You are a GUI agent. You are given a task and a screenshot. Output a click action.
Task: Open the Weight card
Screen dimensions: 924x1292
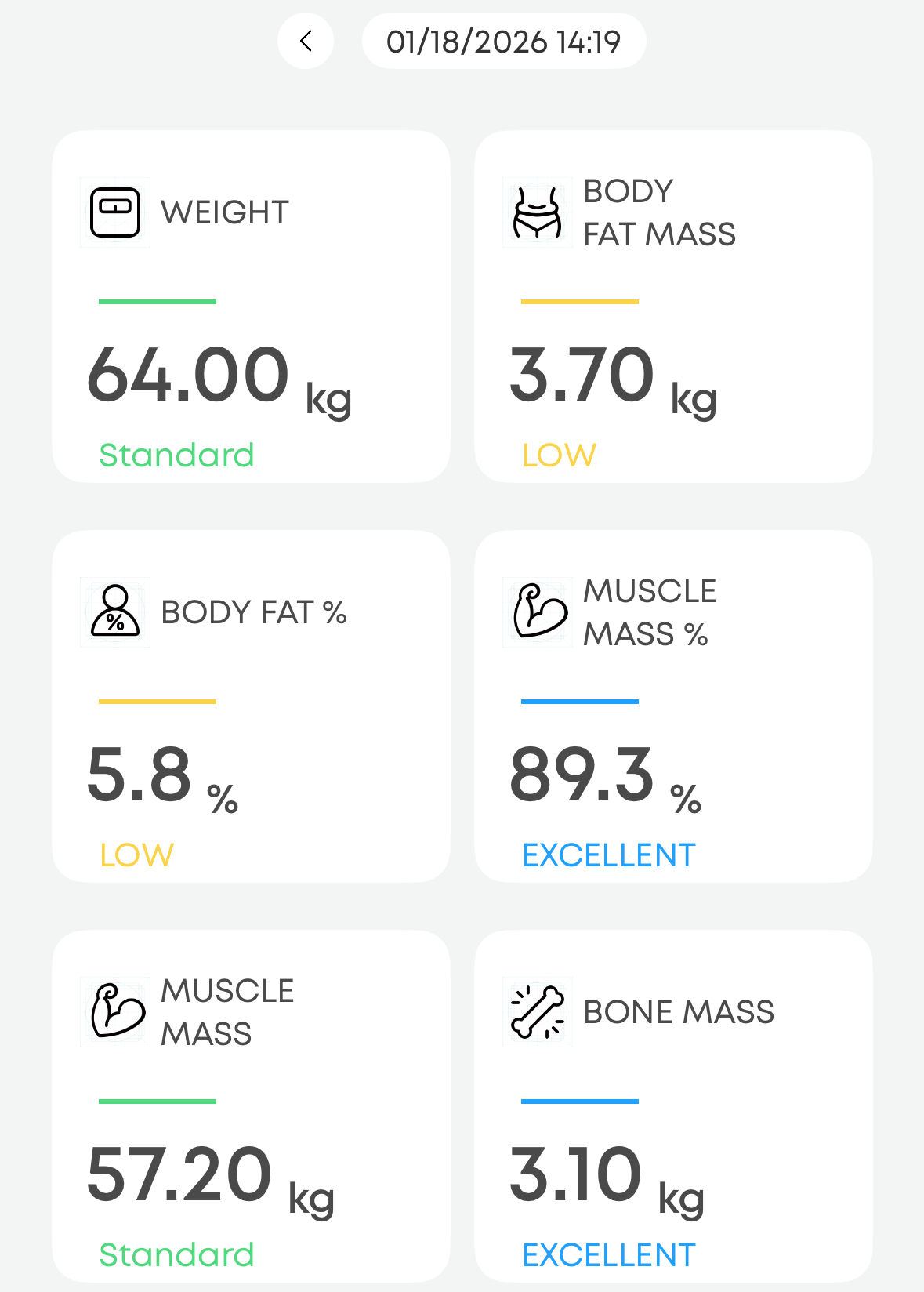pyautogui.click(x=251, y=307)
